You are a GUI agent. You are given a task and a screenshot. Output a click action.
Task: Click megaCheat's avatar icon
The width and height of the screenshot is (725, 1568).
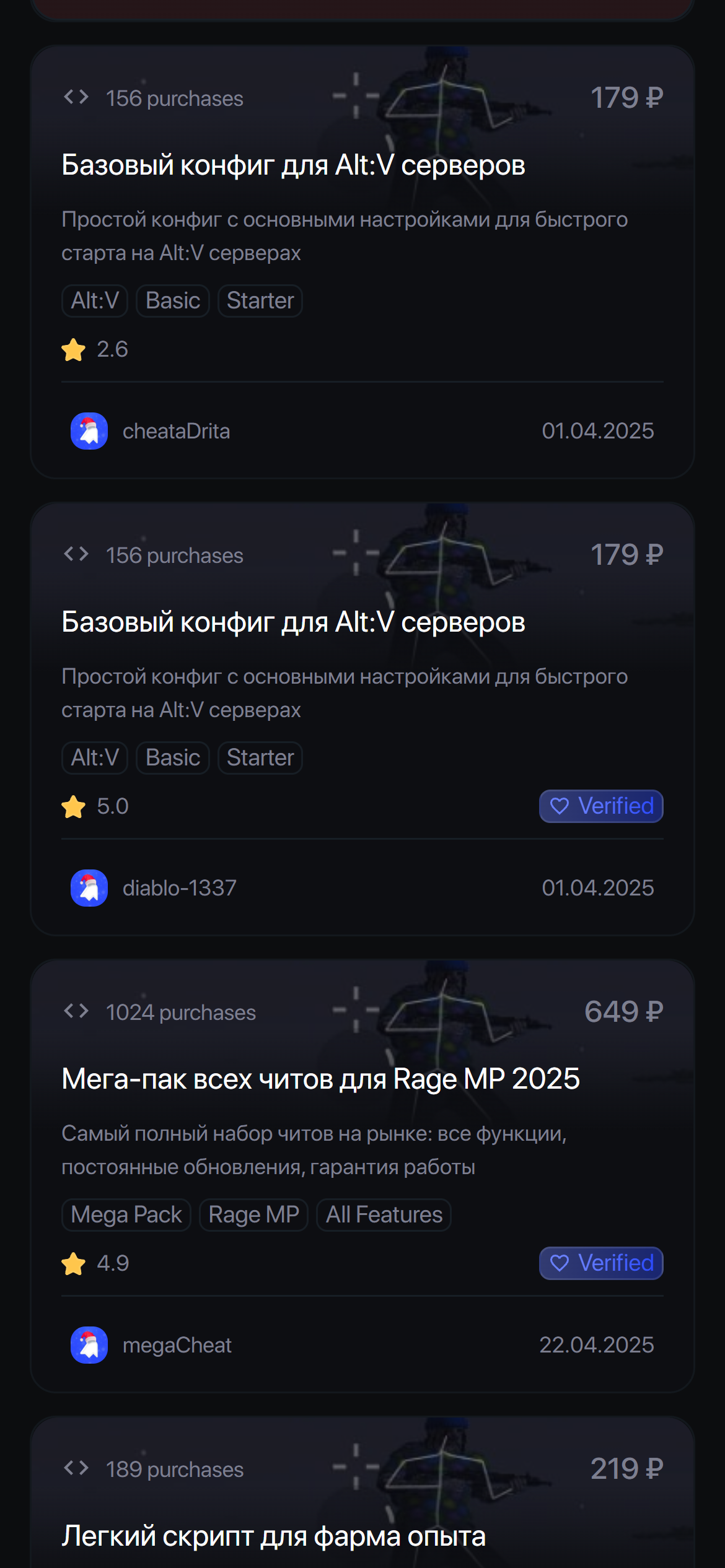pyautogui.click(x=88, y=1345)
